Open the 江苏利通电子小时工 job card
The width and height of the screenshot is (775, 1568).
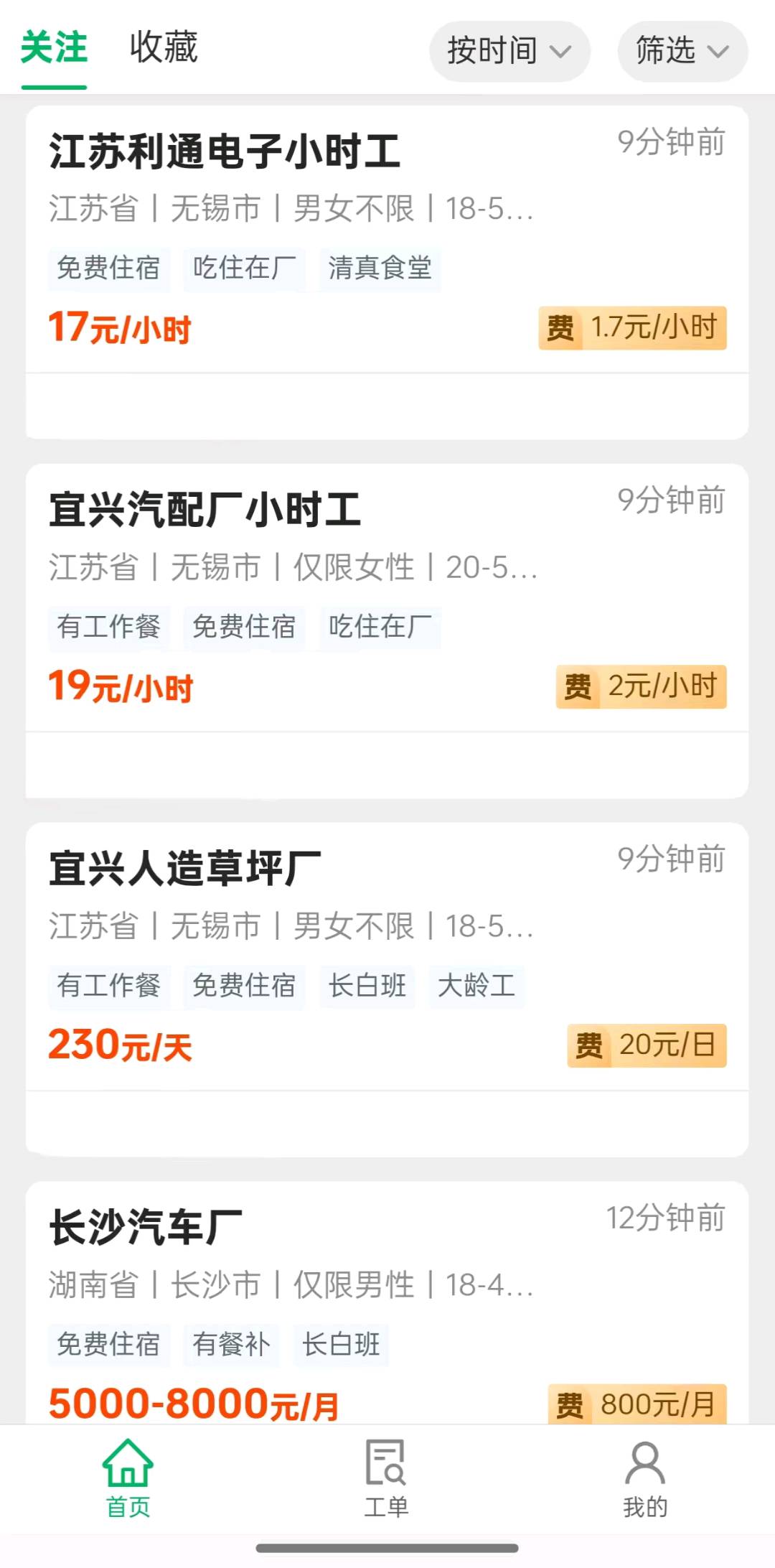pyautogui.click(x=225, y=152)
